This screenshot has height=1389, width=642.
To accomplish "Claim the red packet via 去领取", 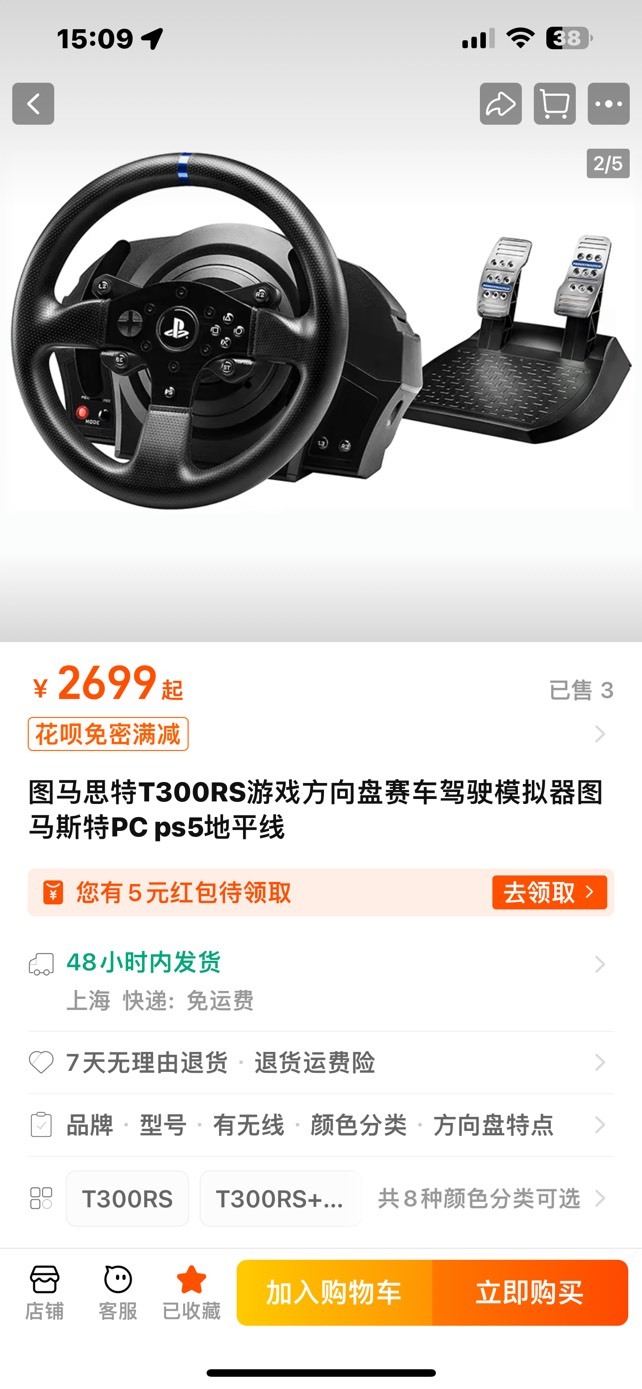I will 549,892.
